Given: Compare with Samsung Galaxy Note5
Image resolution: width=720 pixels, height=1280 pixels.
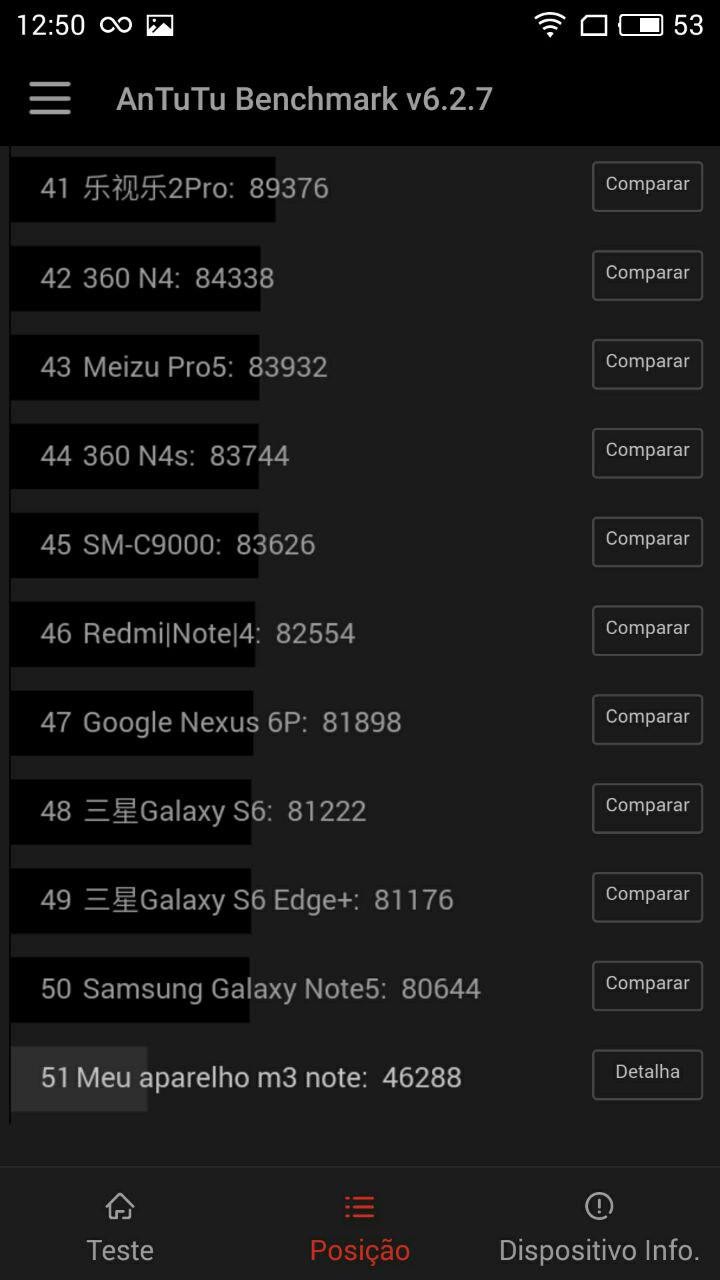Looking at the screenshot, I should click(x=647, y=986).
